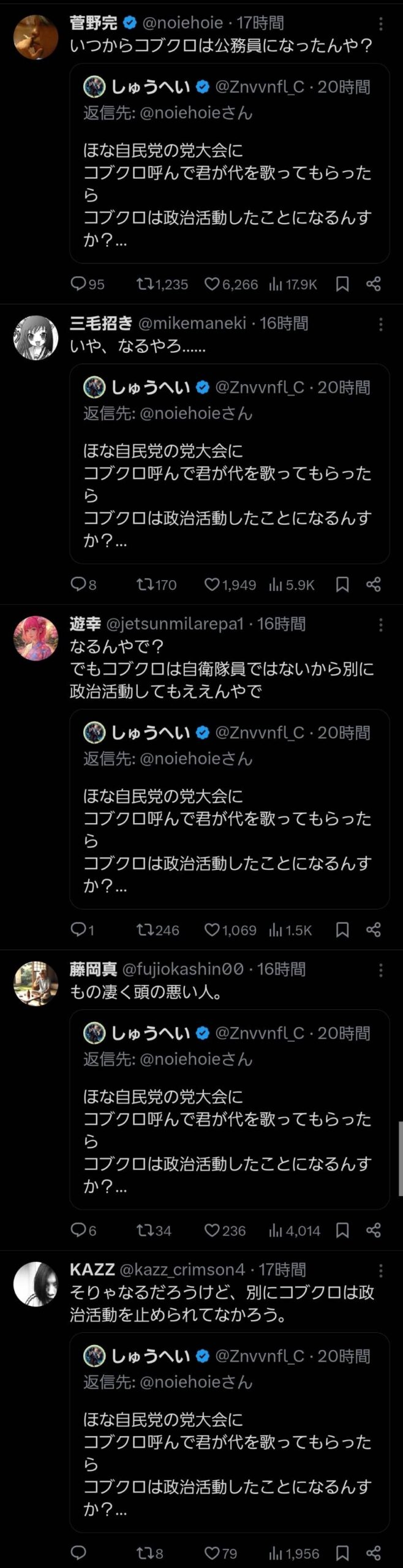The image size is (403, 1568).
Task: Reply to 遊幸's post
Action: tap(79, 930)
